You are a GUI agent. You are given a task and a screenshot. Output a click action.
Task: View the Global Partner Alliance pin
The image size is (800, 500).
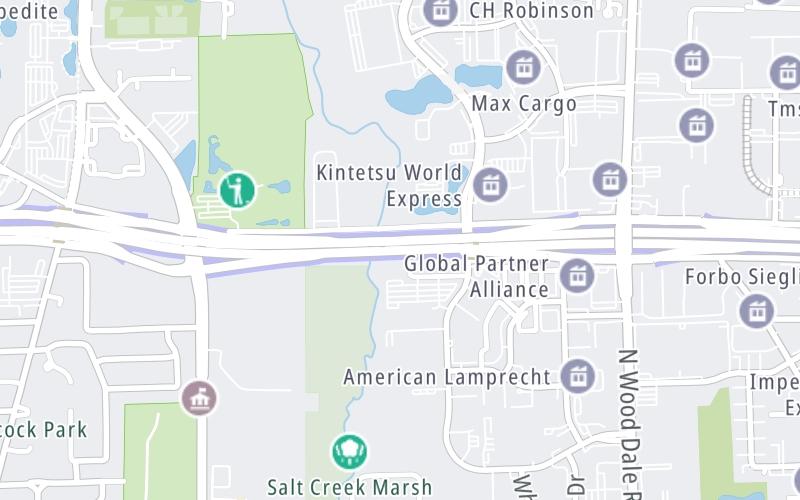click(577, 275)
